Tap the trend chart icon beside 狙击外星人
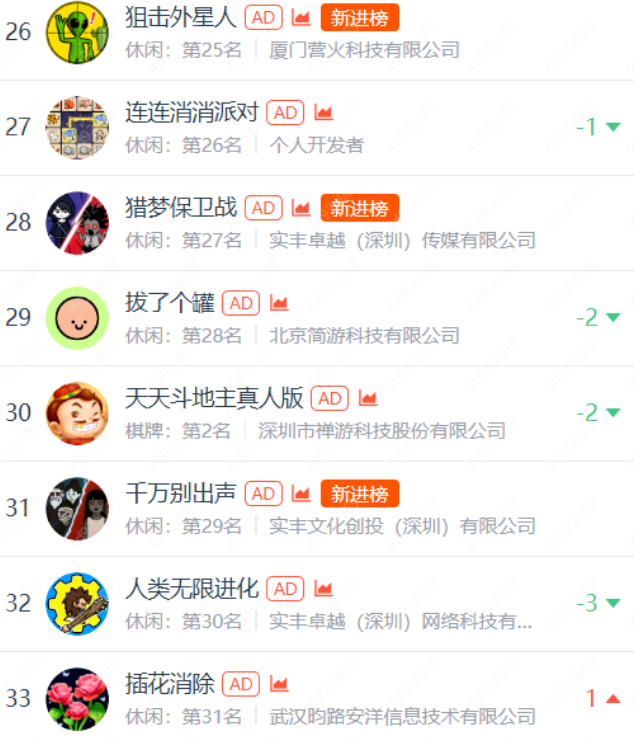This screenshot has height=739, width=634. [301, 18]
